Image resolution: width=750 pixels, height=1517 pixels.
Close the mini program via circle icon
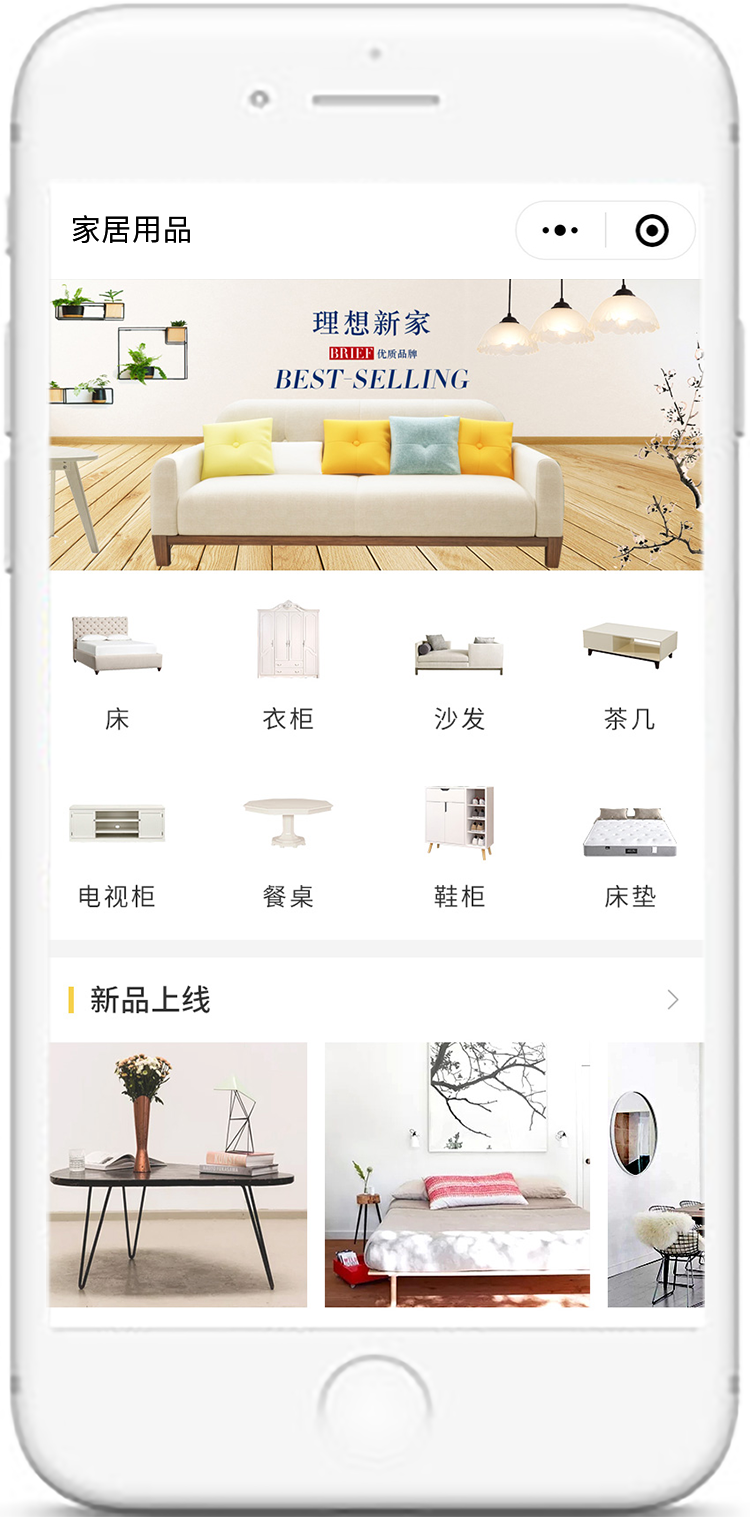pyautogui.click(x=652, y=231)
